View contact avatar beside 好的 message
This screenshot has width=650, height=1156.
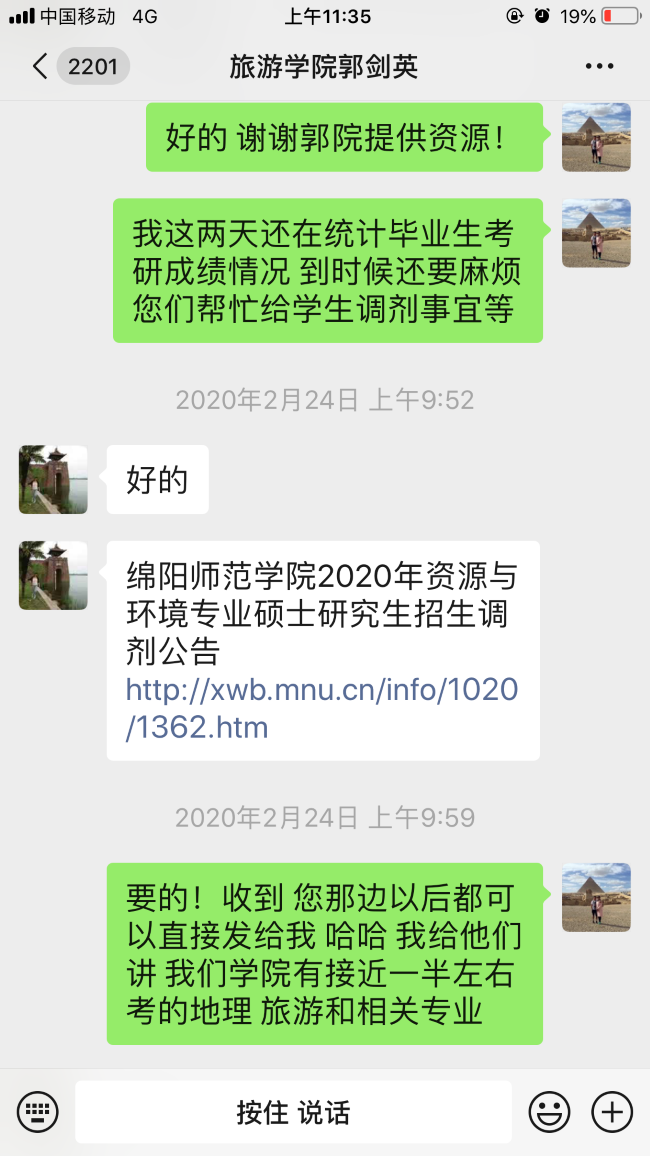[53, 480]
